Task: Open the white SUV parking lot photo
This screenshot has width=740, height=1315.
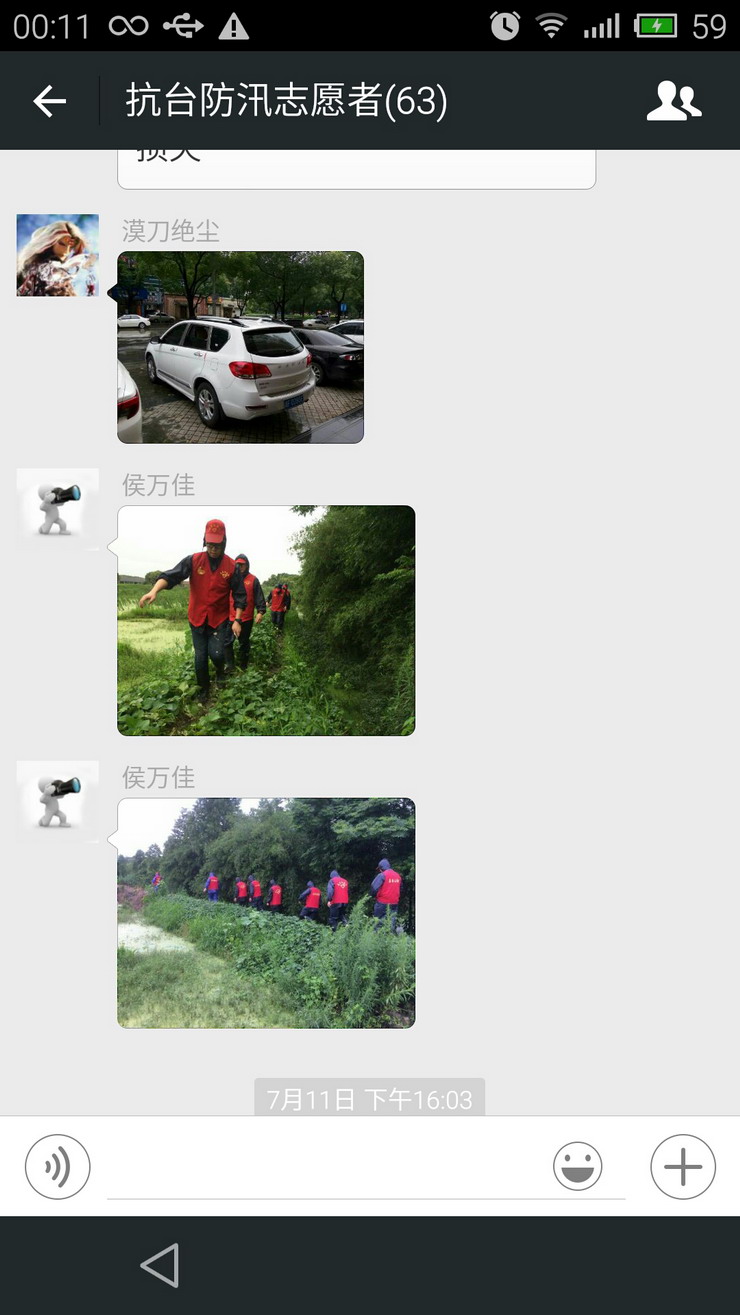Action: [240, 347]
